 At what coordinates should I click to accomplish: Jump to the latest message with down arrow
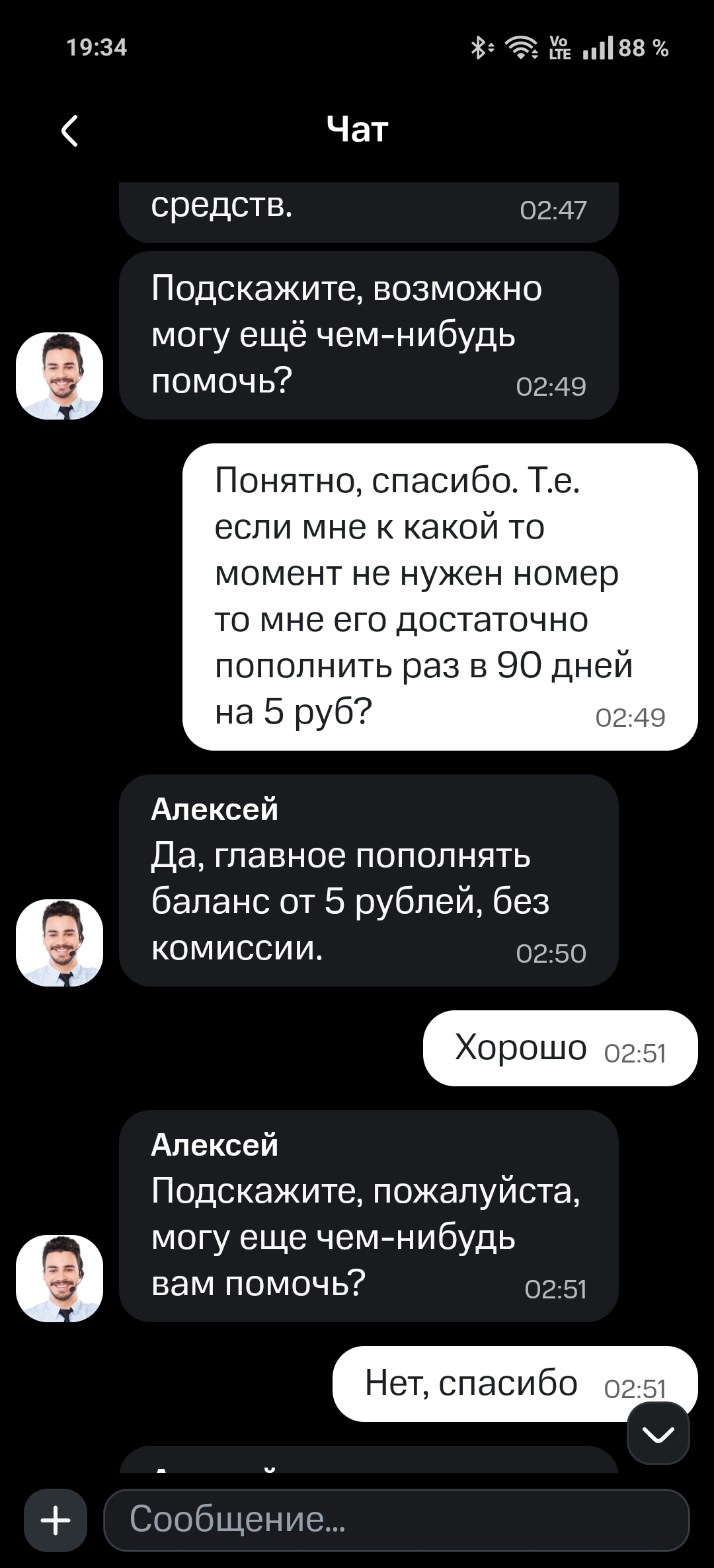click(658, 1433)
